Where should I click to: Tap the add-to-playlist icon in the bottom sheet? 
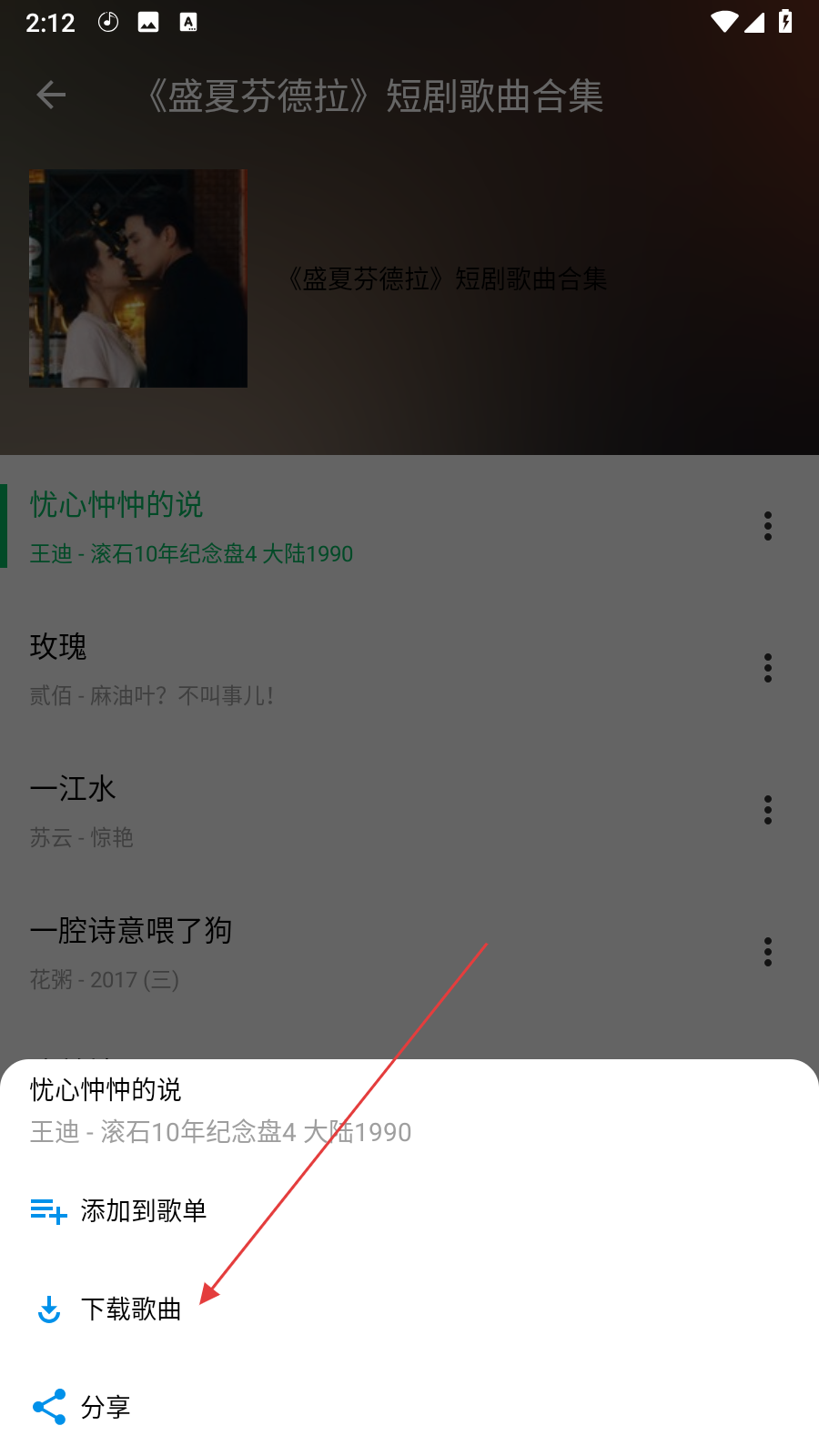47,1211
